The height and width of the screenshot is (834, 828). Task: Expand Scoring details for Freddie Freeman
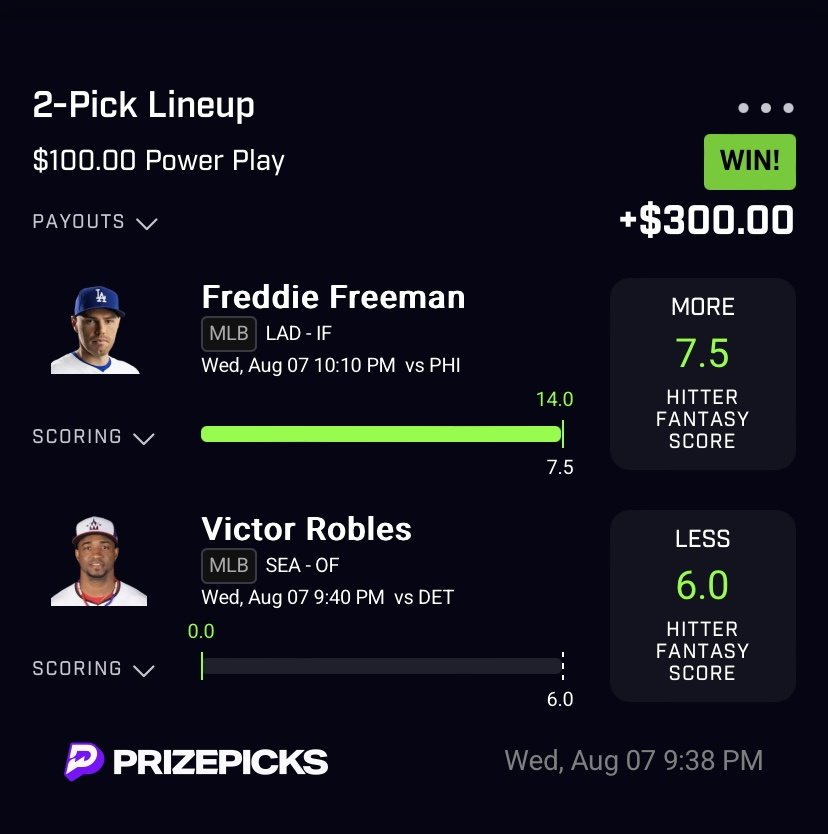(x=93, y=437)
